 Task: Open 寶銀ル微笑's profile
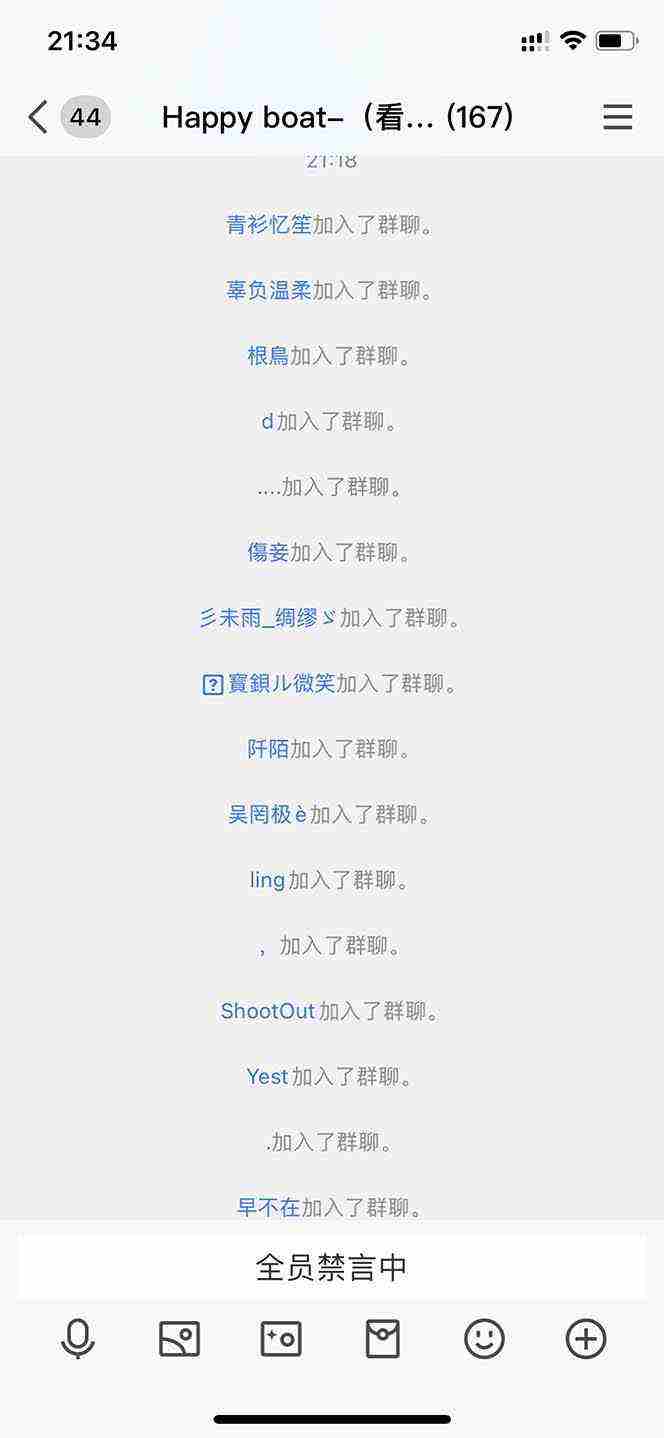[x=280, y=684]
